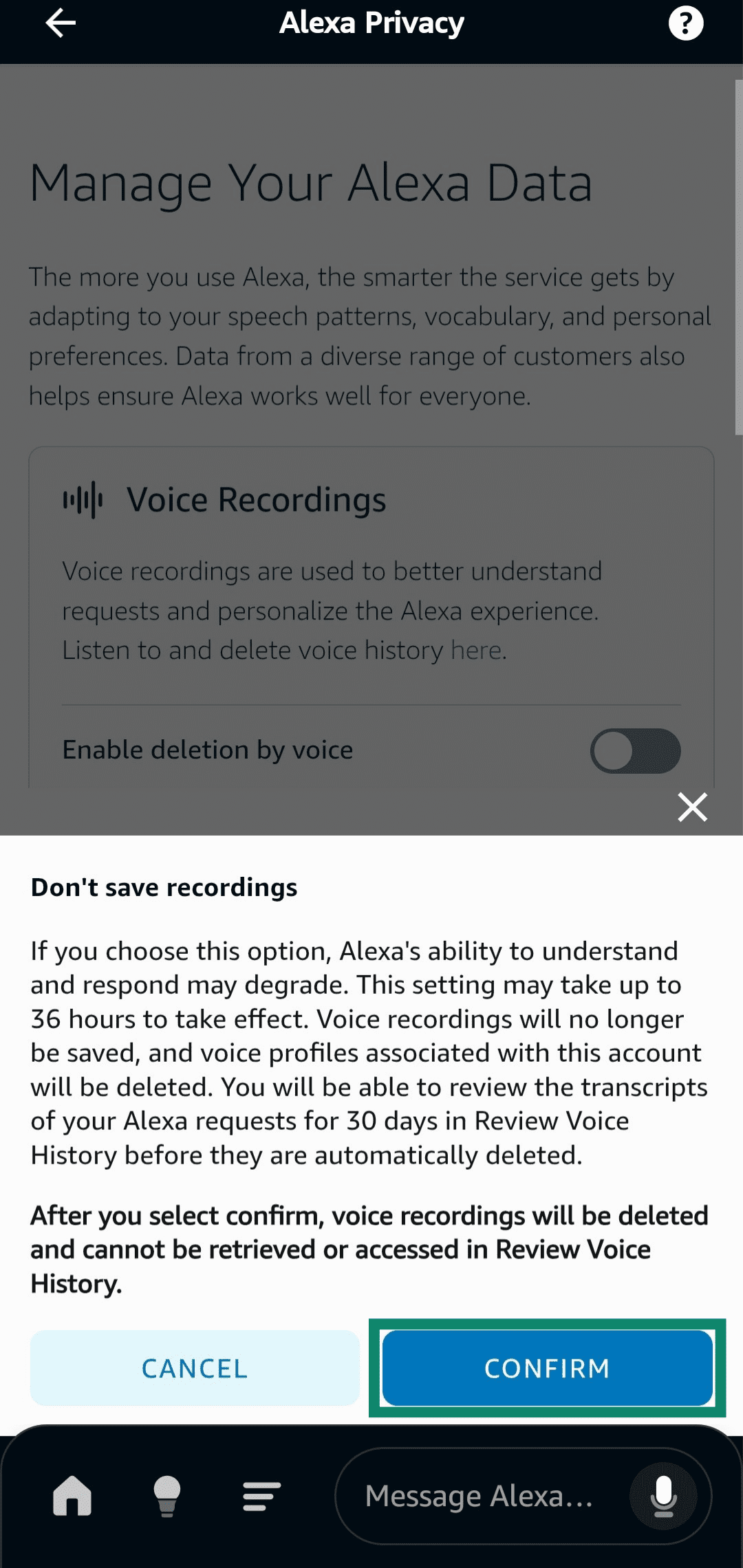Click the Voice Recordings waveform icon

click(85, 499)
